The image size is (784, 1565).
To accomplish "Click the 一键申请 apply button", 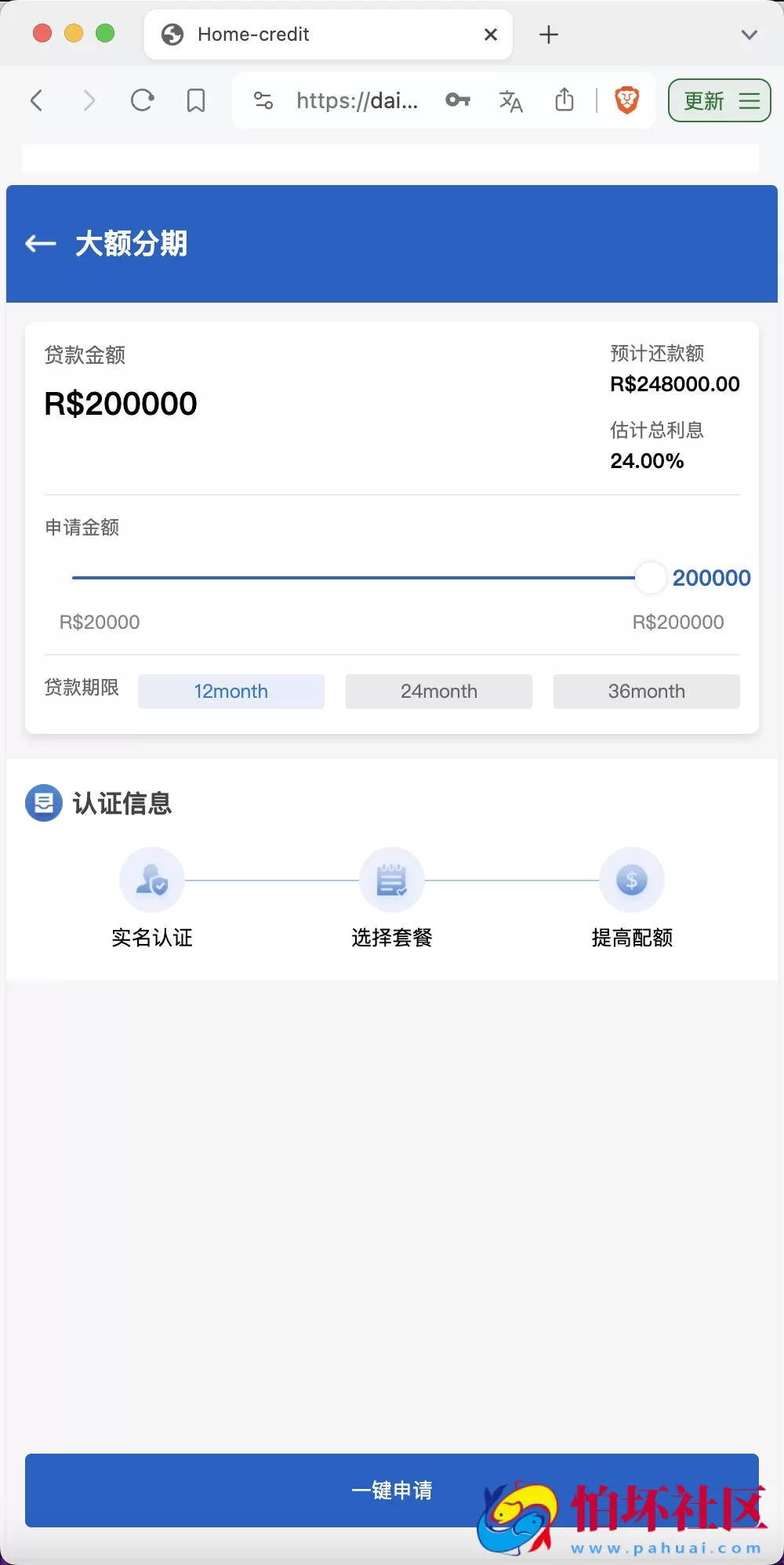I will point(392,1491).
